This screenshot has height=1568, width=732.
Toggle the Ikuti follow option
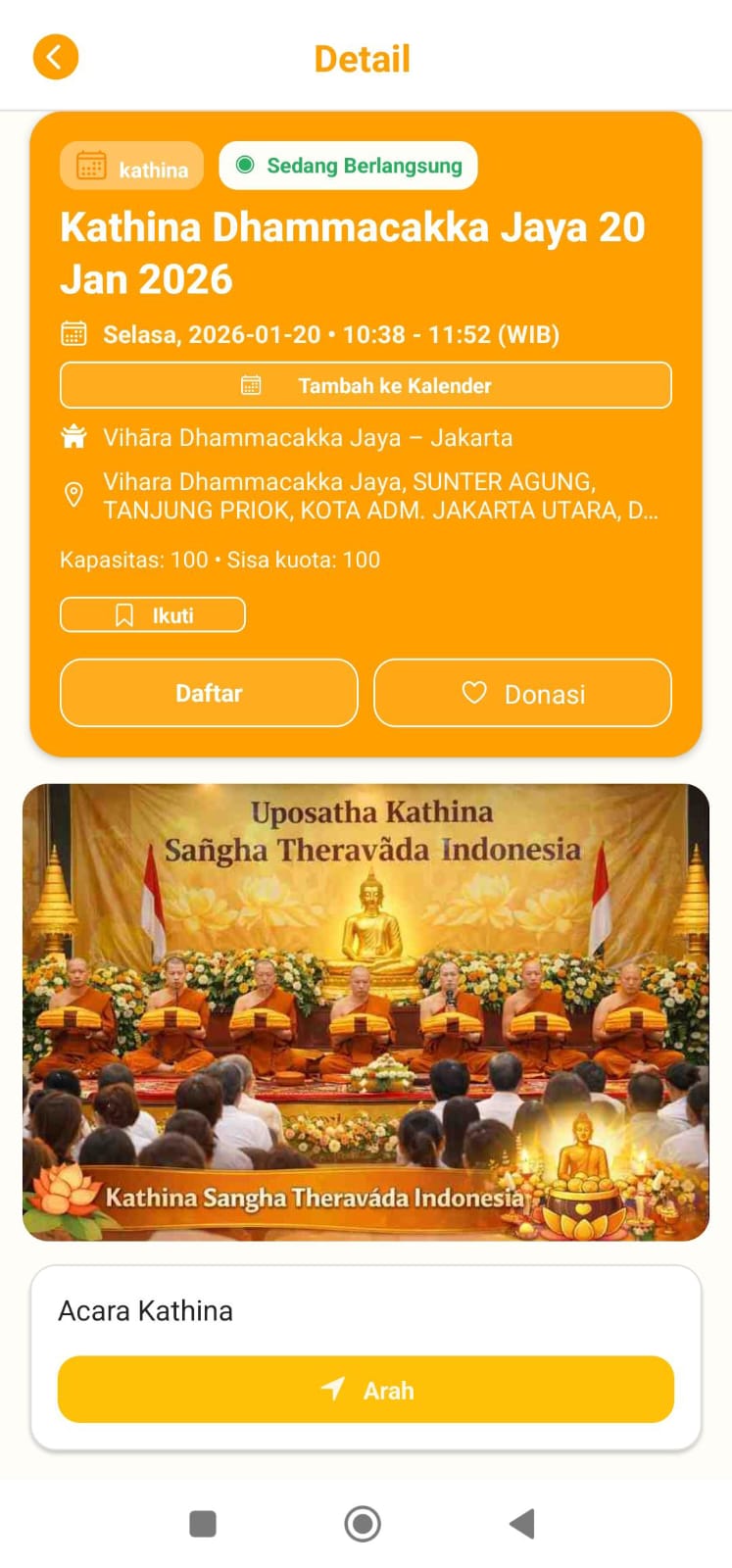pyautogui.click(x=152, y=614)
